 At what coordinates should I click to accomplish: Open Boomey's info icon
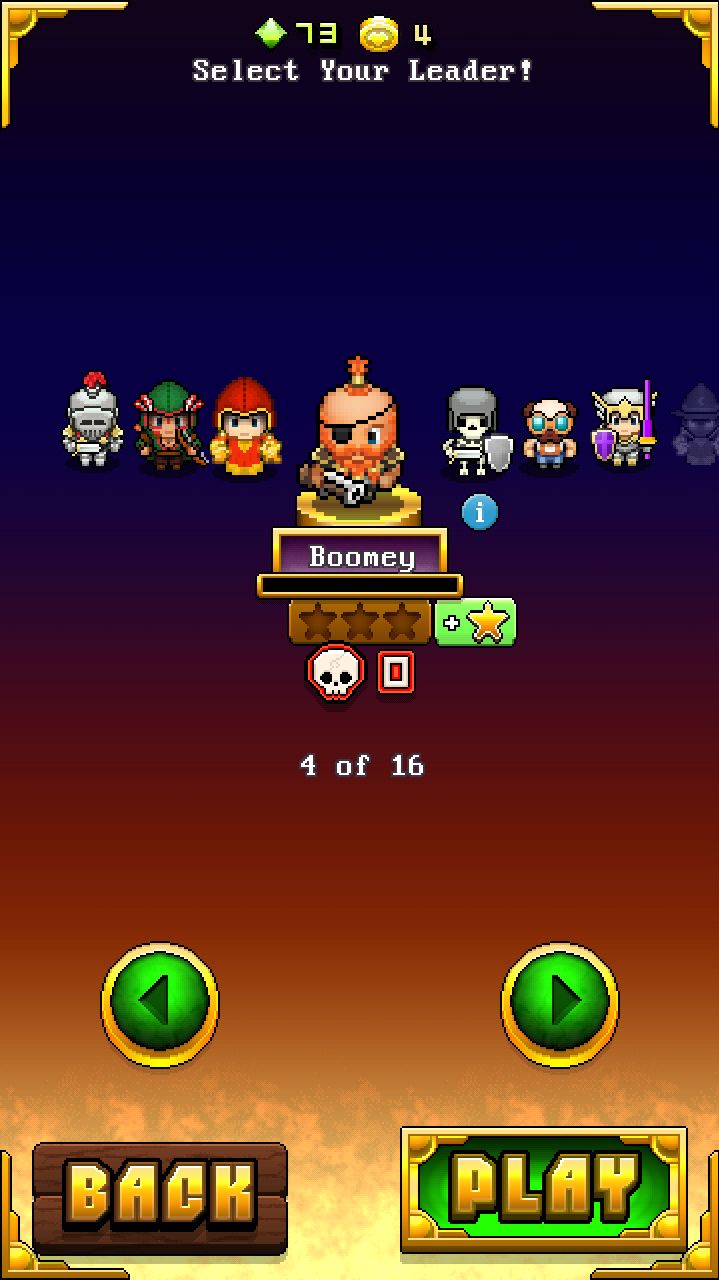[x=480, y=513]
